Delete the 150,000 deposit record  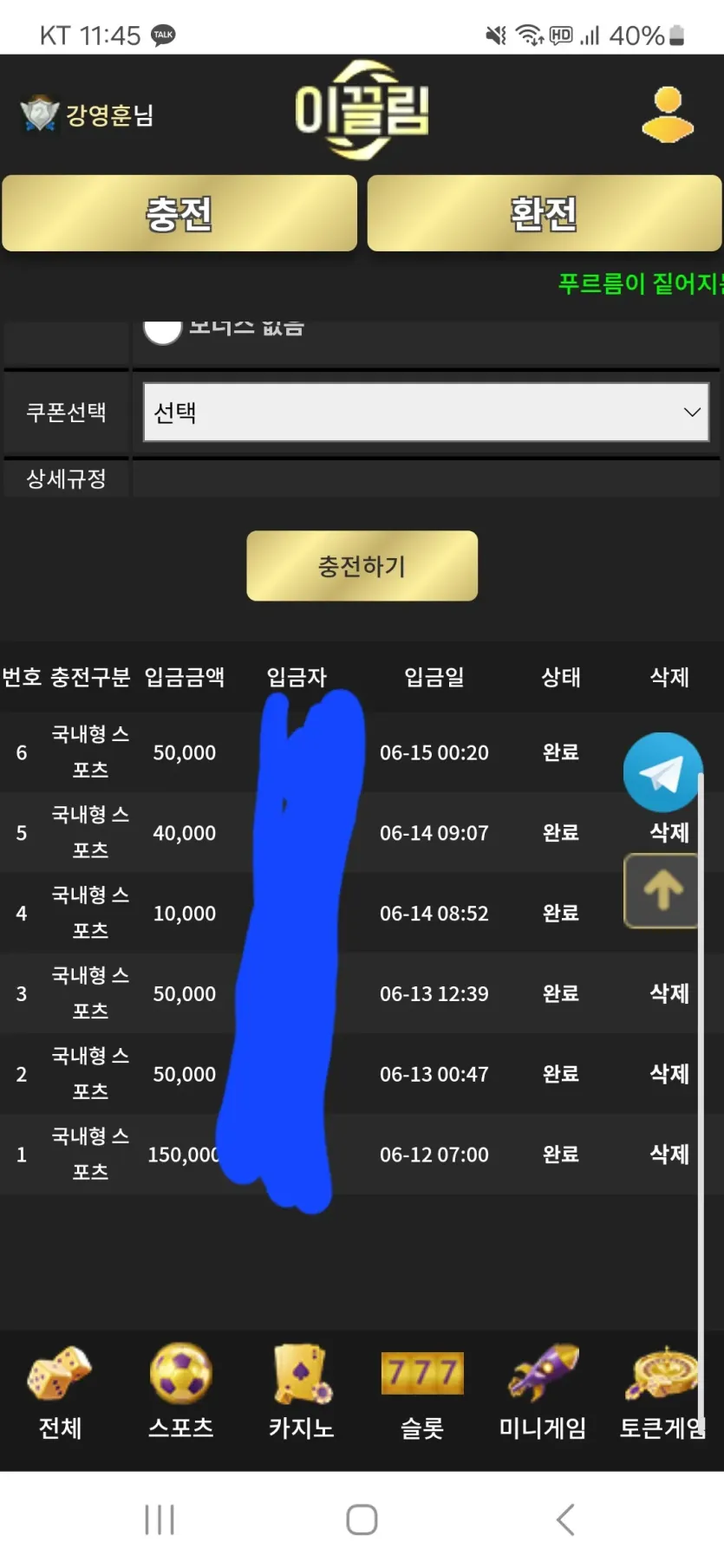point(669,1155)
